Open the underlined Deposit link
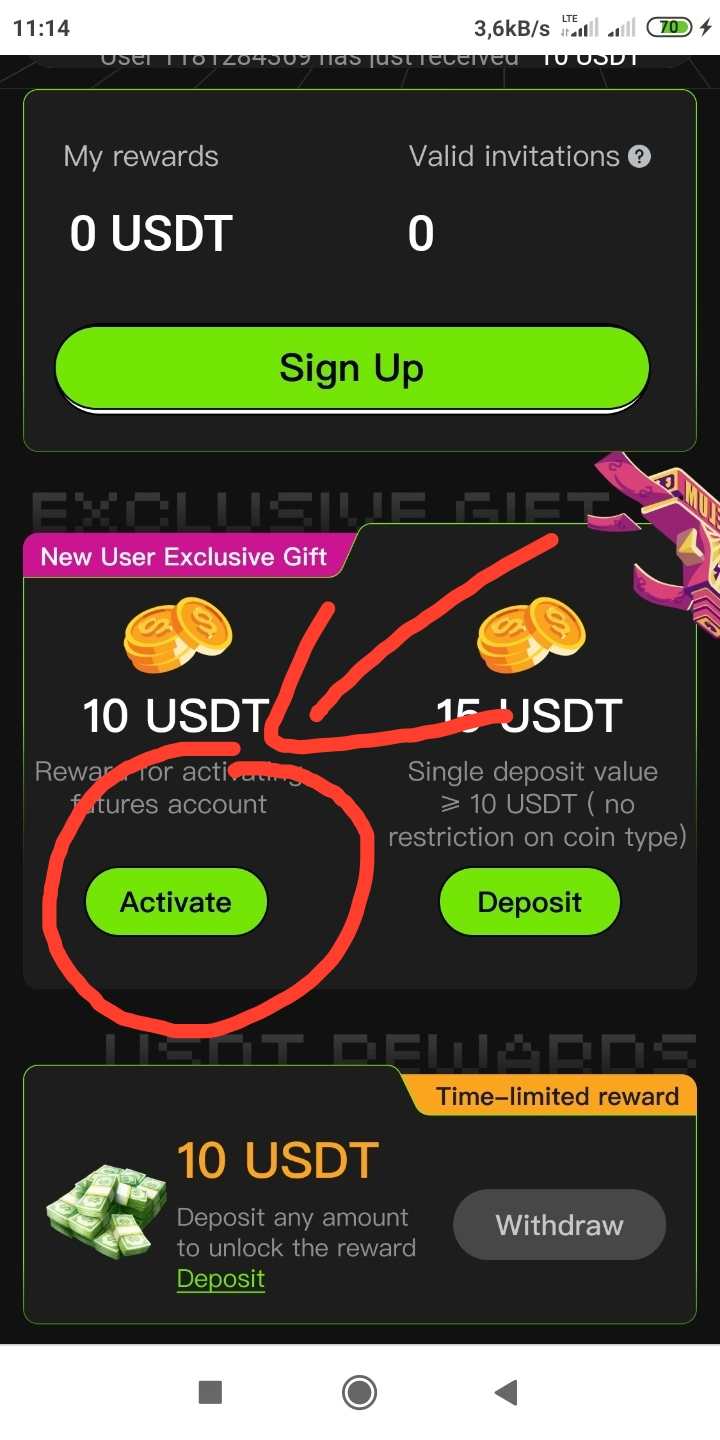This screenshot has width=720, height=1440. click(221, 1279)
